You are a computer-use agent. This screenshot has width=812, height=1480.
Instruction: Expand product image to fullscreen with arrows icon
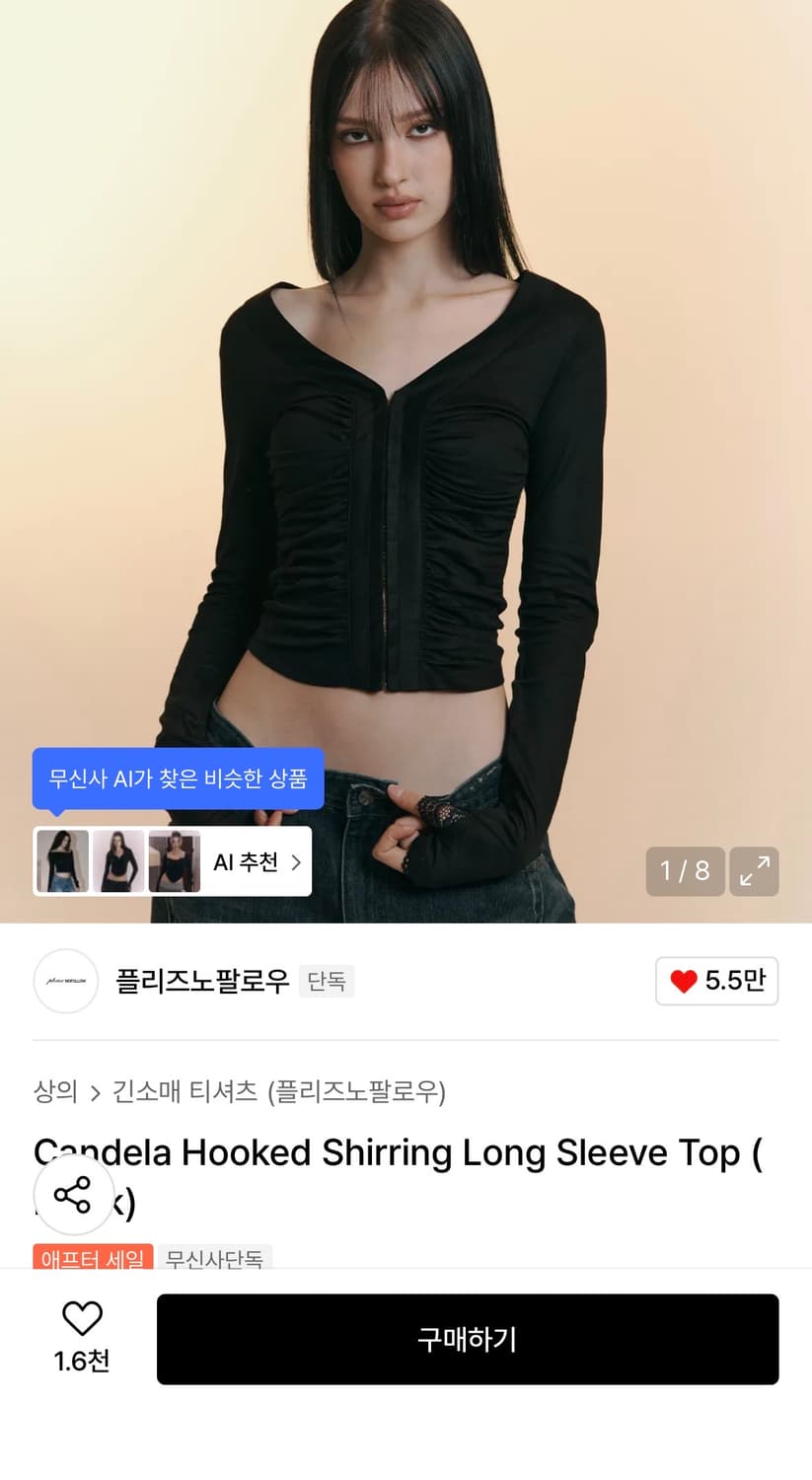coord(754,871)
